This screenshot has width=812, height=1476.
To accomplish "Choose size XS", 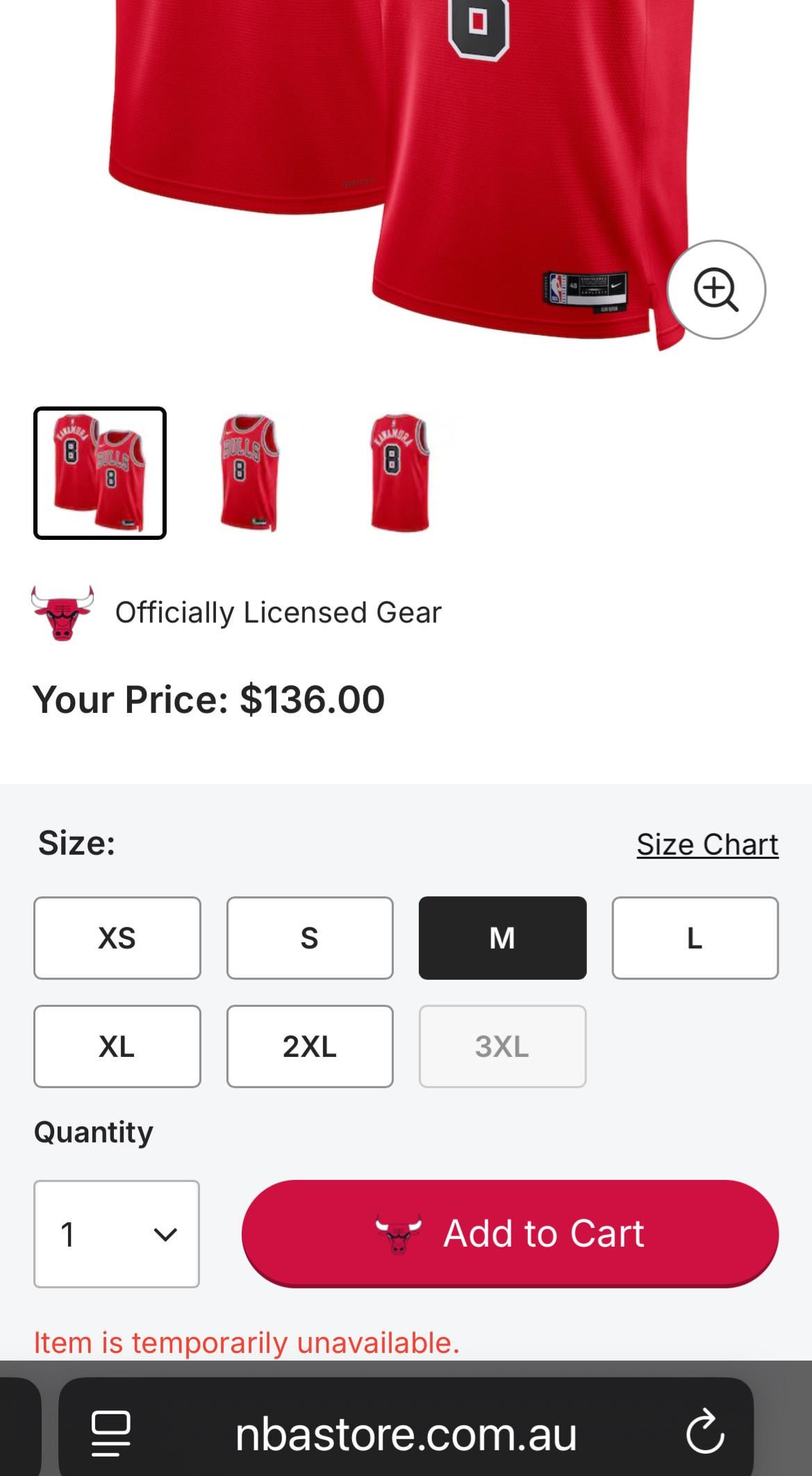I will pyautogui.click(x=117, y=938).
